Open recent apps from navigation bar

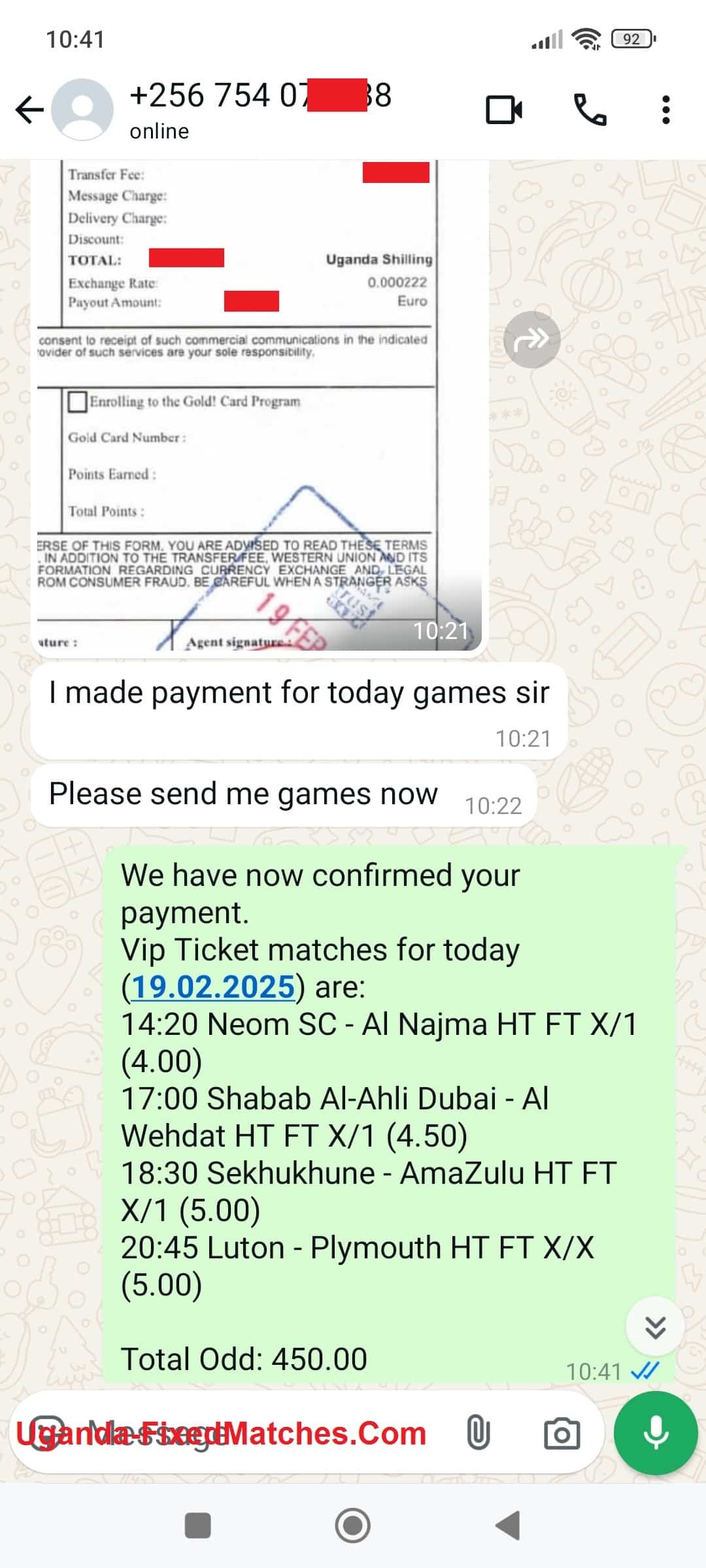[x=198, y=1526]
